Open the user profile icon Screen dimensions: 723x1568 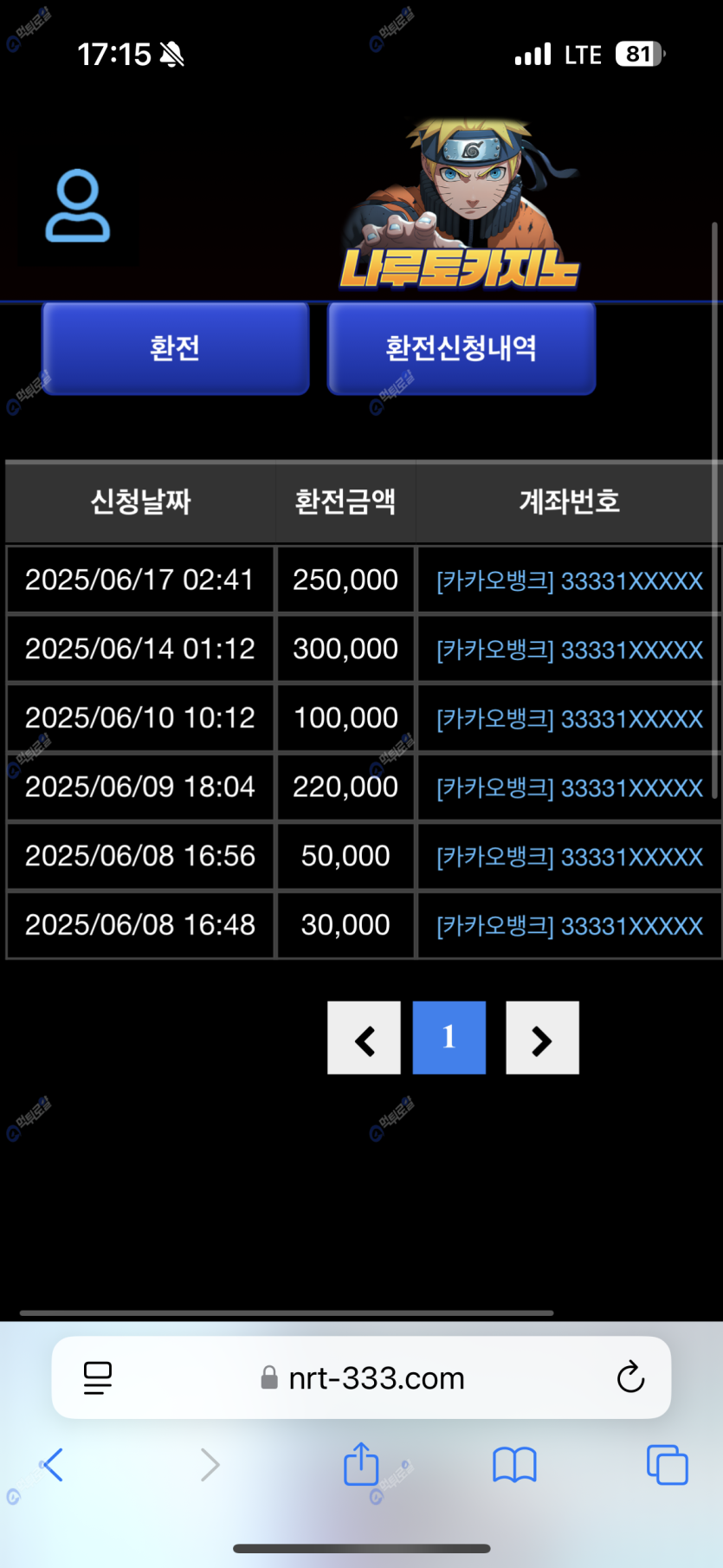77,206
